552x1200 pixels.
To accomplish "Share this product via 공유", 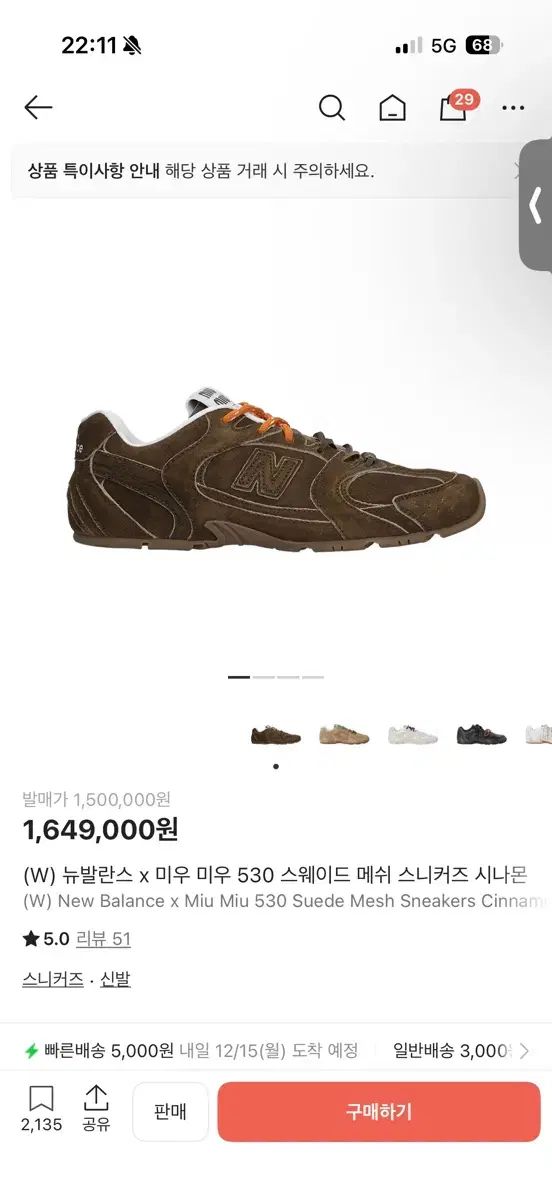I will (x=96, y=1109).
